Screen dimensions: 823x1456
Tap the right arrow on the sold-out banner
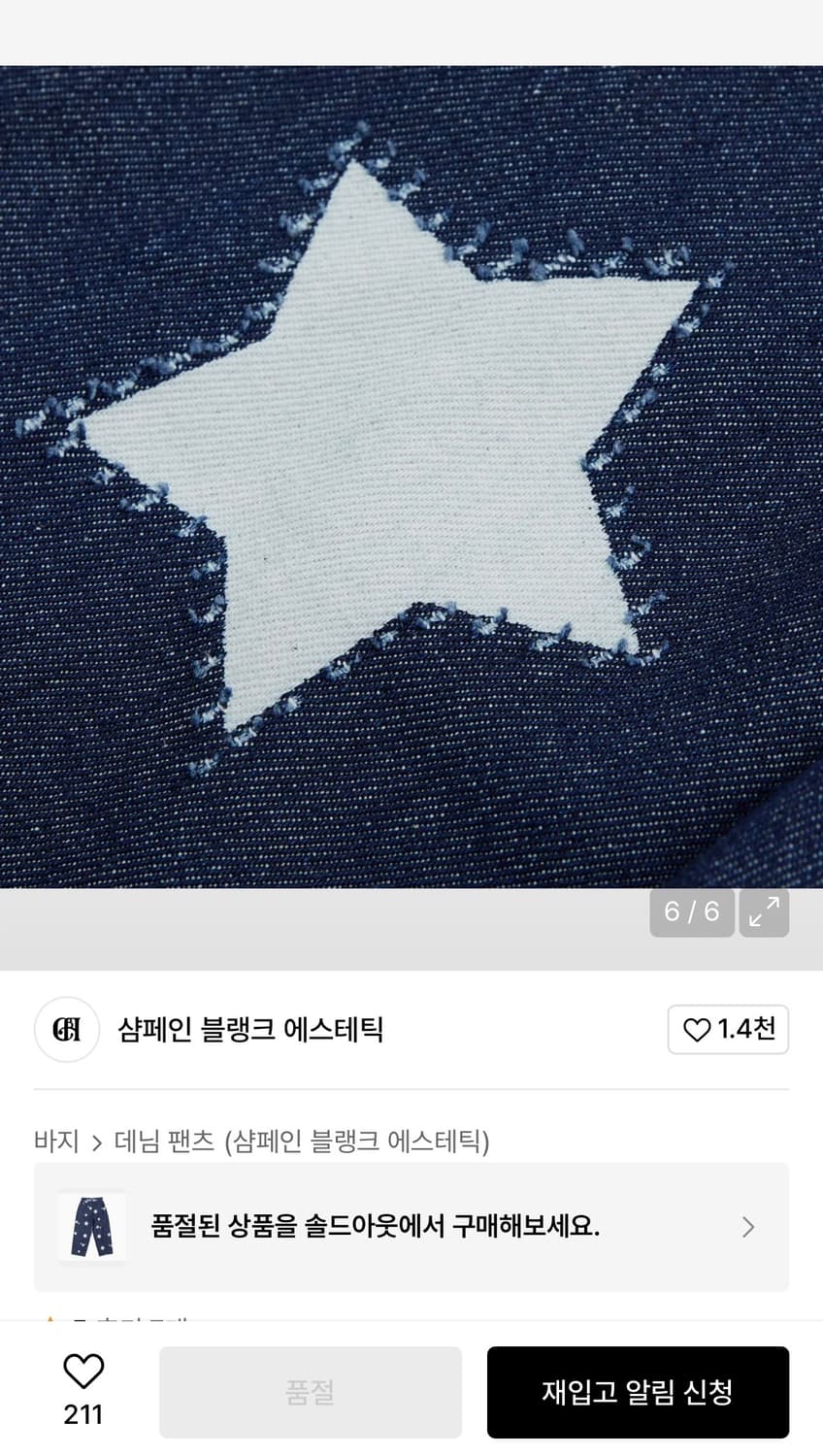748,1227
